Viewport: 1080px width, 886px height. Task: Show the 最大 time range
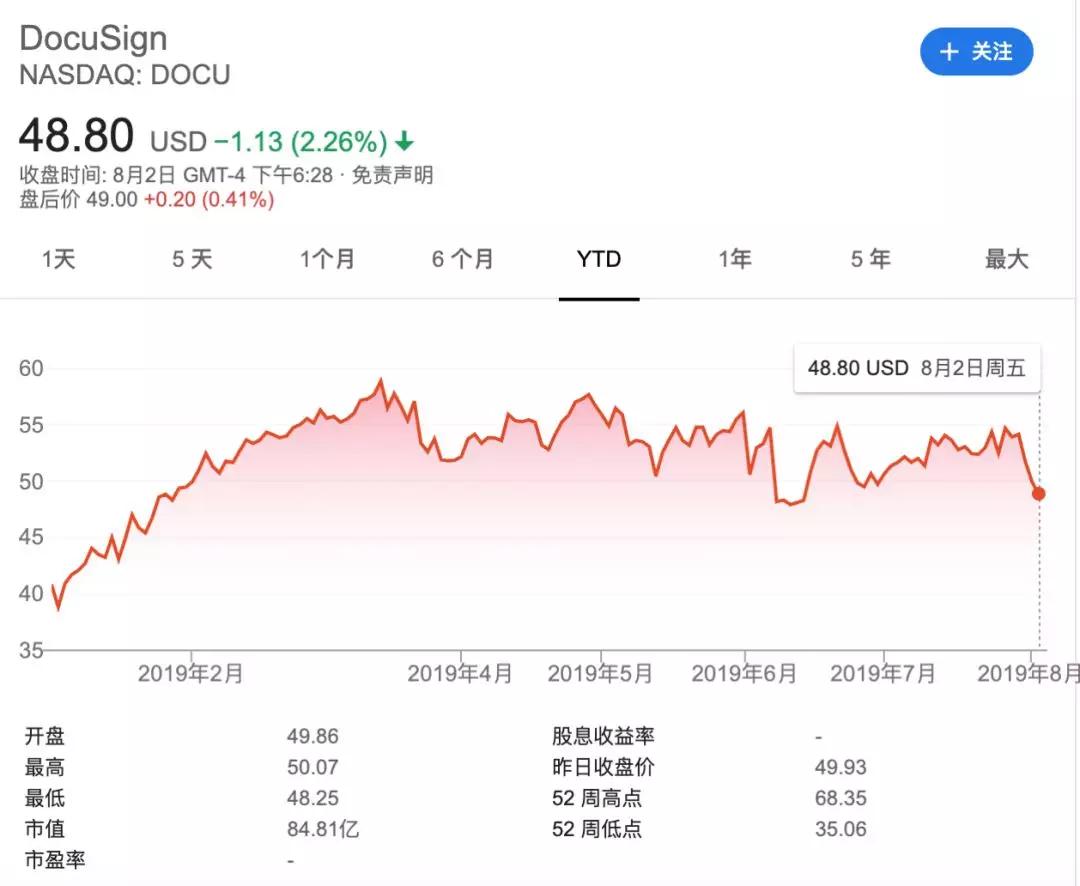(x=1006, y=260)
